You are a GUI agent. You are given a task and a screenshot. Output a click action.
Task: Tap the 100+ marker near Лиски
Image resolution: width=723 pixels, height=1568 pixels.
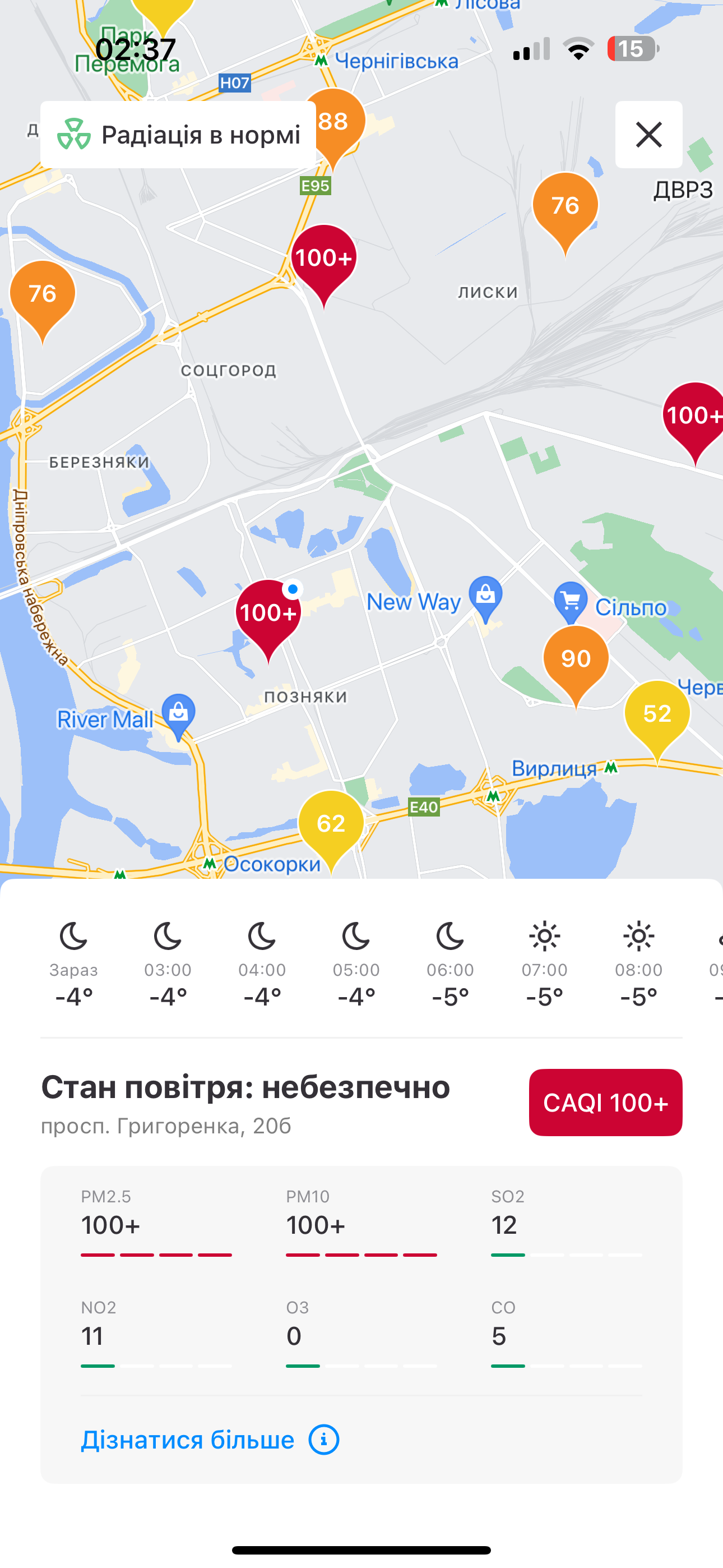(x=324, y=258)
